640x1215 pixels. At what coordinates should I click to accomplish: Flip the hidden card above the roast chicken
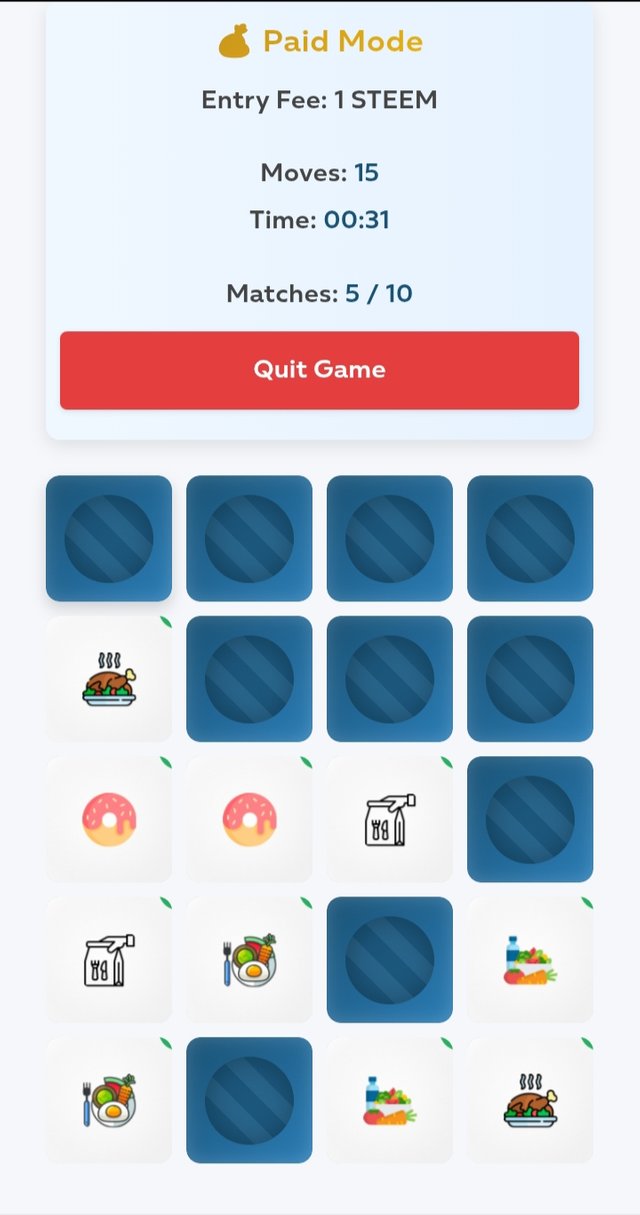tap(109, 538)
